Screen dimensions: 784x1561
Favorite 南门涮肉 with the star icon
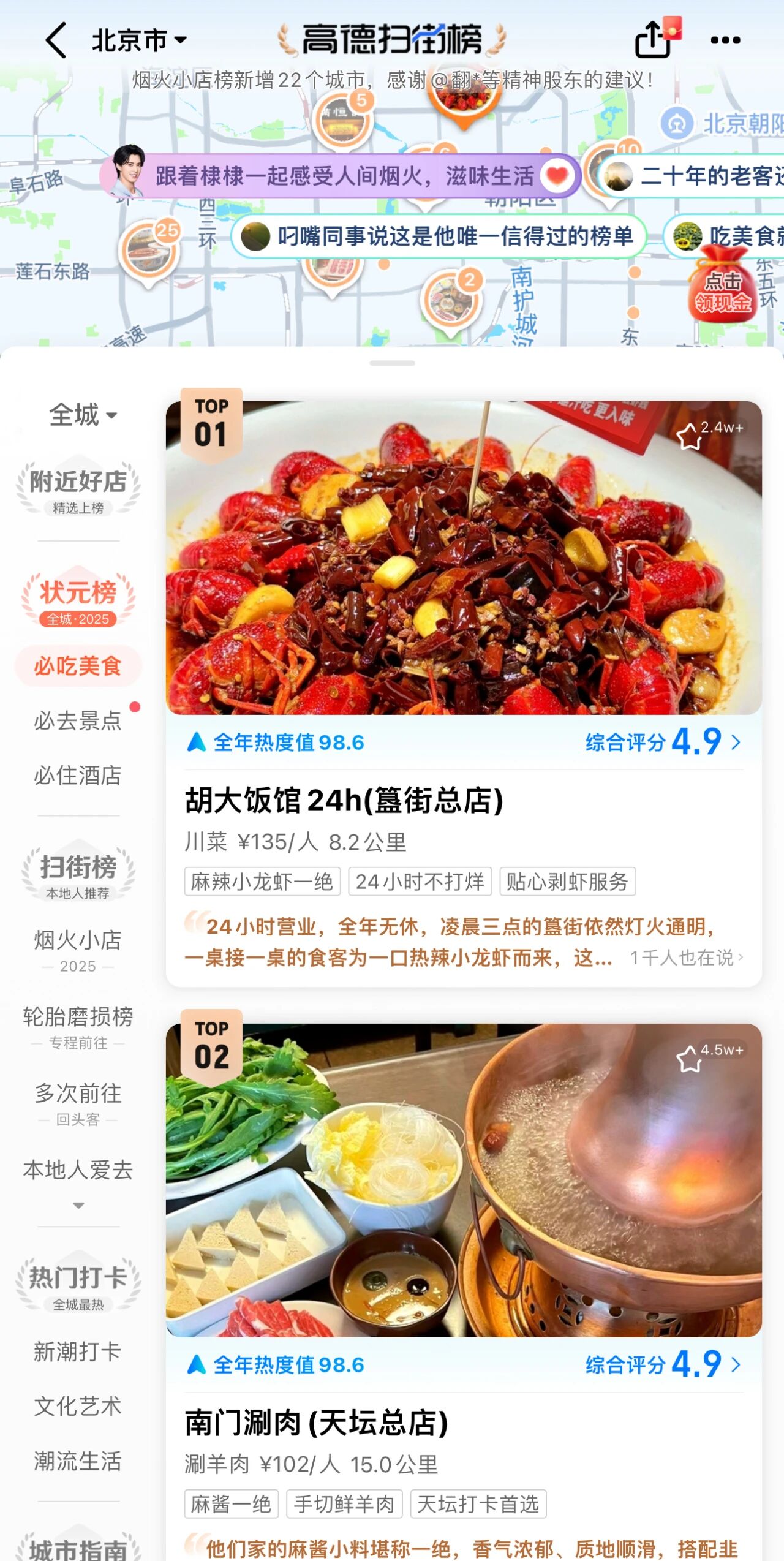[689, 1059]
